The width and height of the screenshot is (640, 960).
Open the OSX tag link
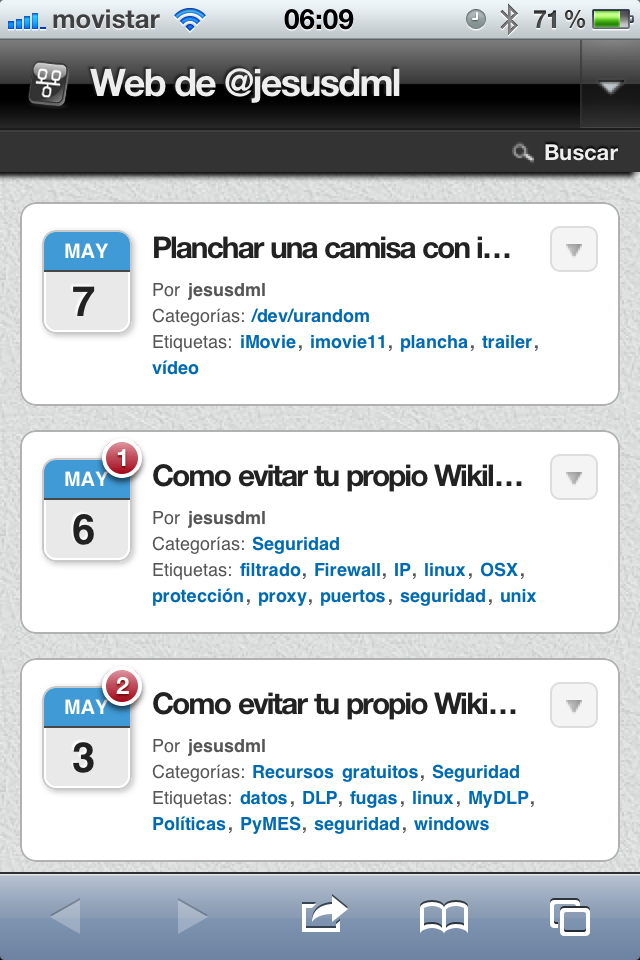(500, 570)
